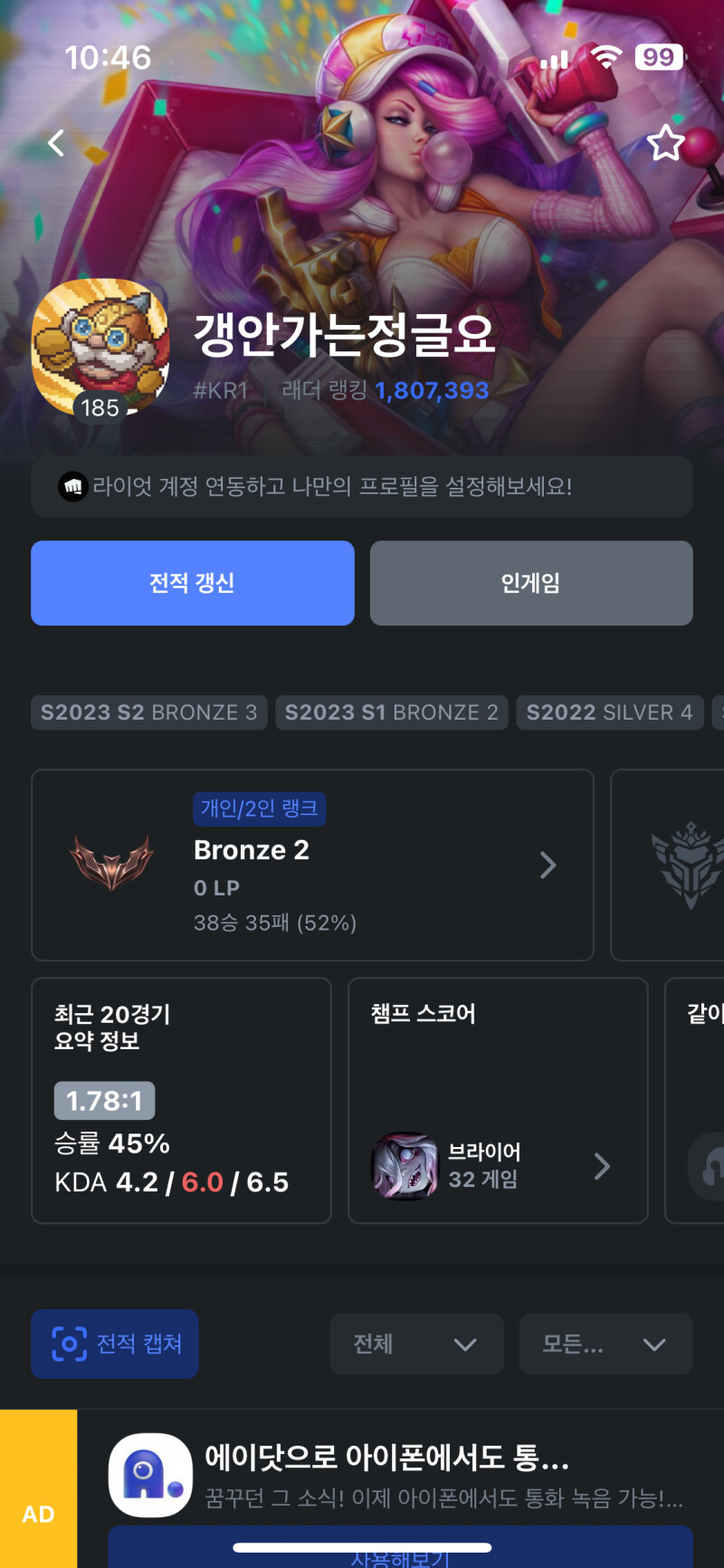Open the 개인/2인 랭크 Bronze 2 card

click(x=312, y=865)
